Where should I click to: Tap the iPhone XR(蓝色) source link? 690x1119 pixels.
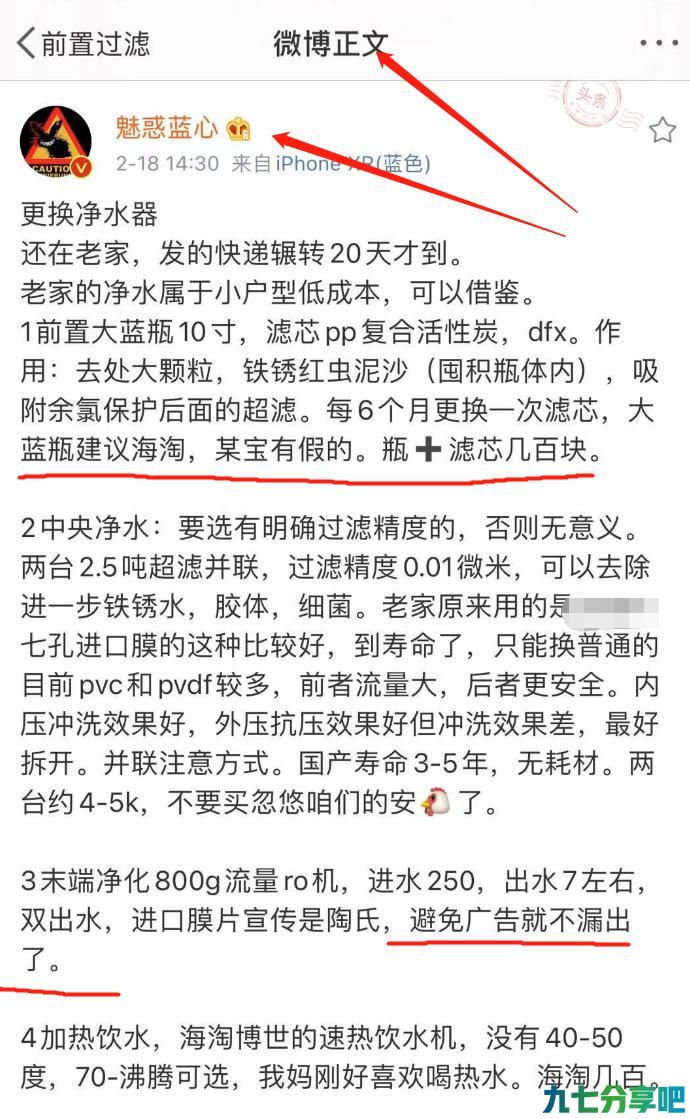pos(353,164)
